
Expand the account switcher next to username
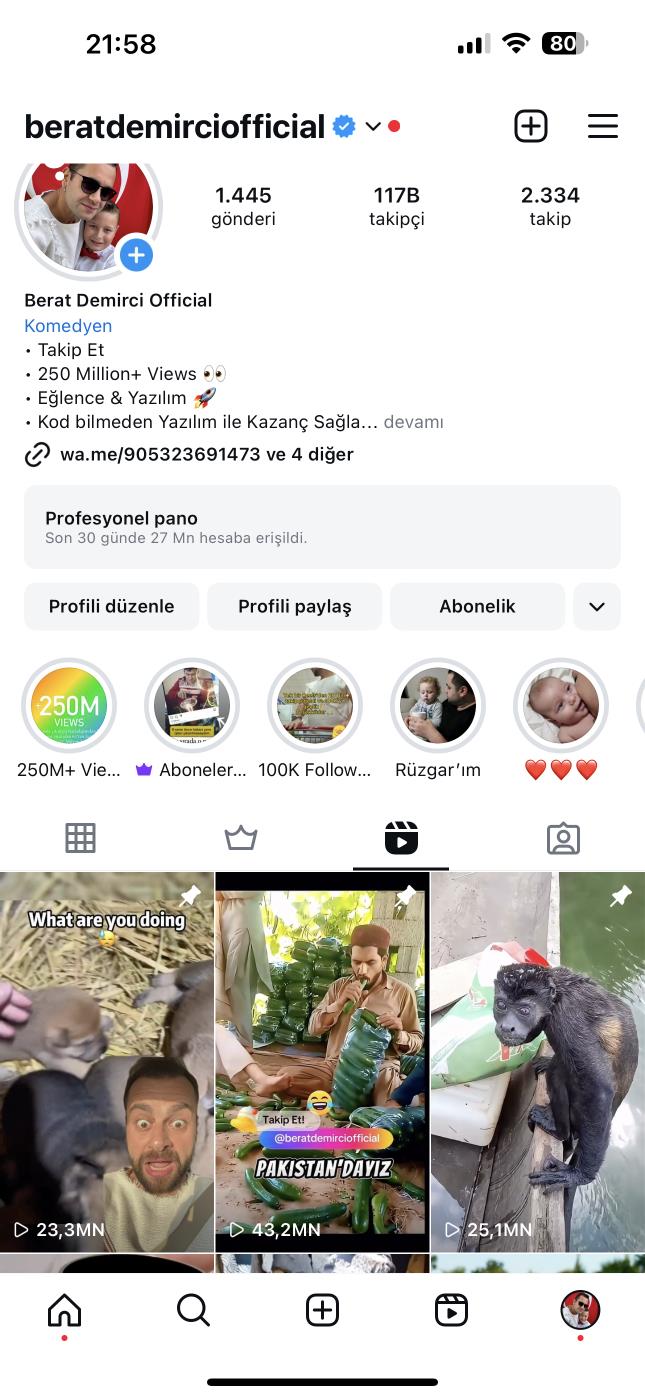pos(373,126)
